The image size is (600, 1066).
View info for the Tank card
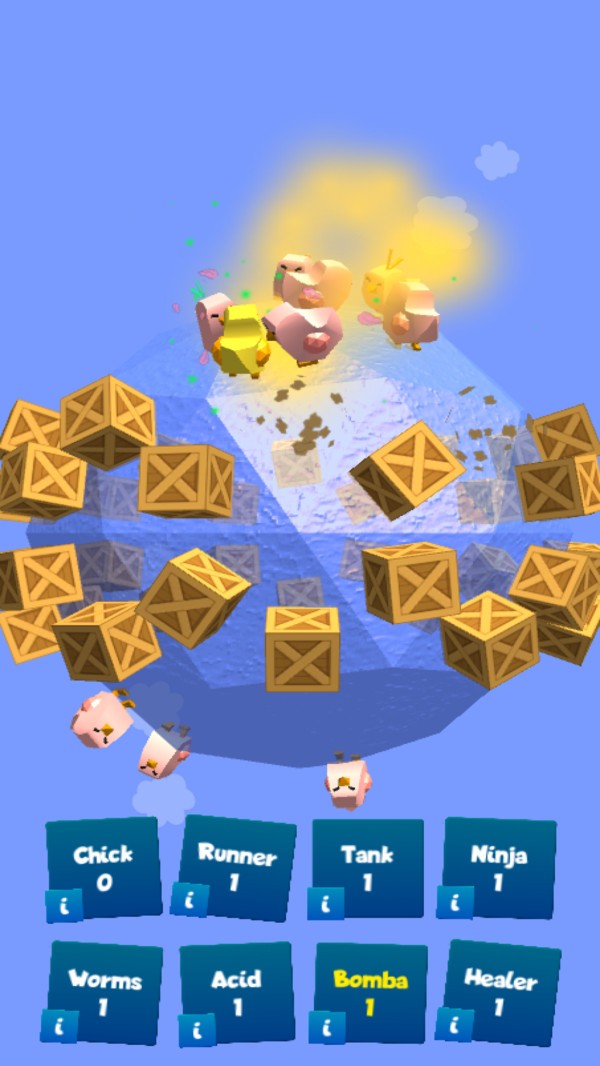pos(325,903)
